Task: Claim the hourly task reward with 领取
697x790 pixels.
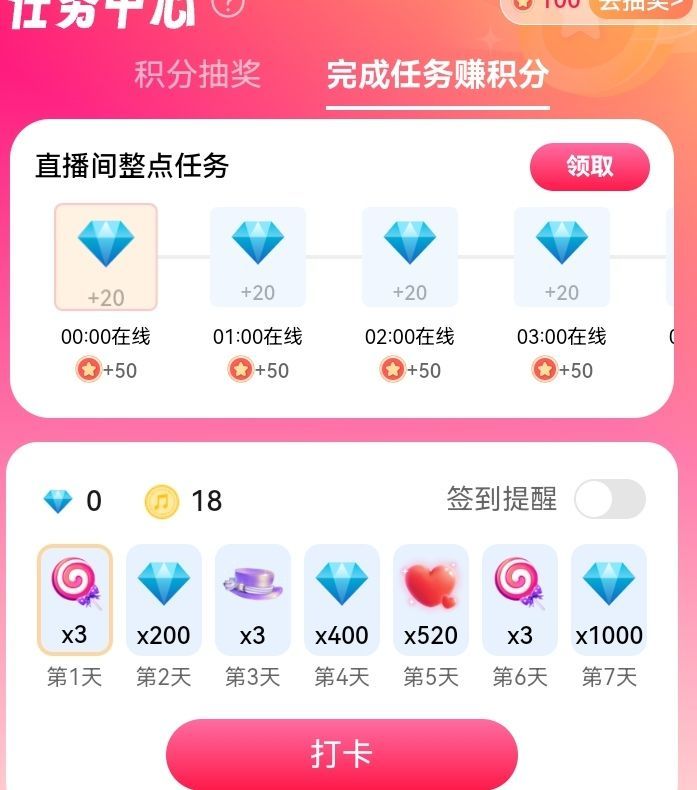Action: pos(589,167)
